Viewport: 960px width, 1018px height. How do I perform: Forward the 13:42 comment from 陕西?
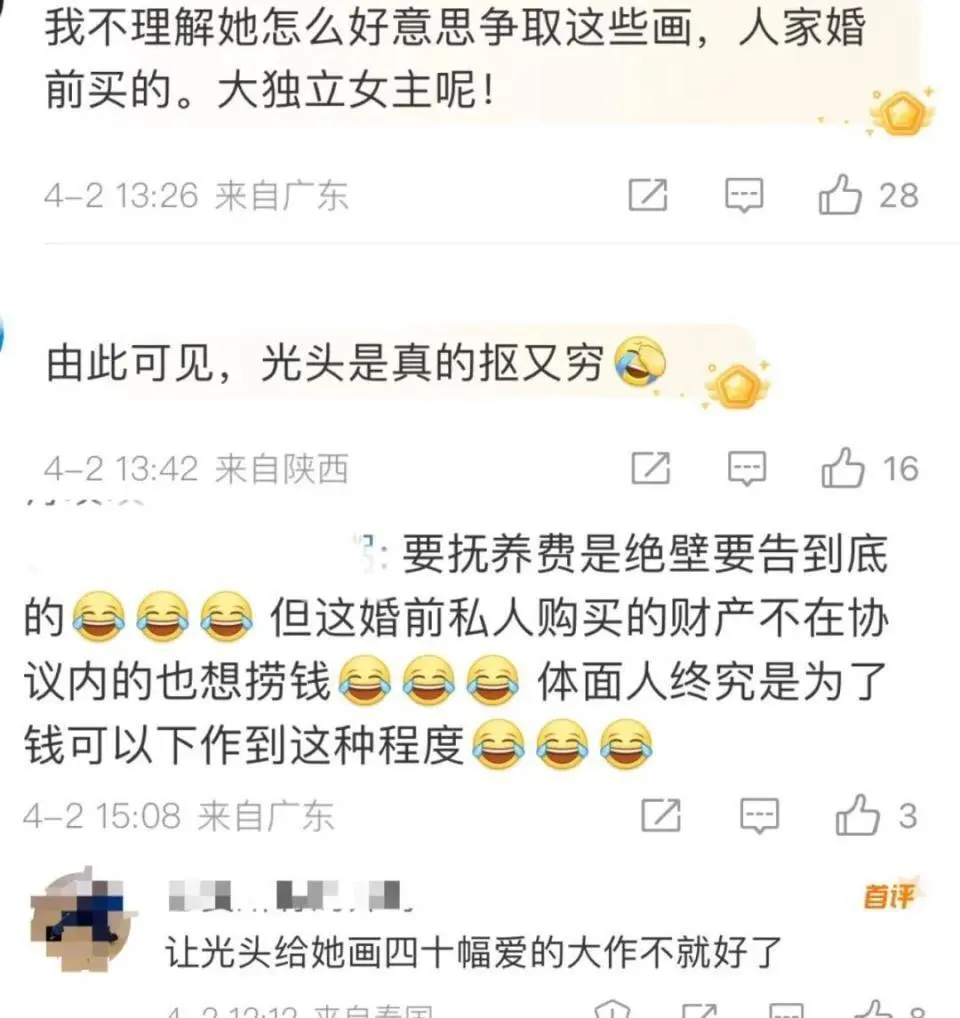(650, 467)
